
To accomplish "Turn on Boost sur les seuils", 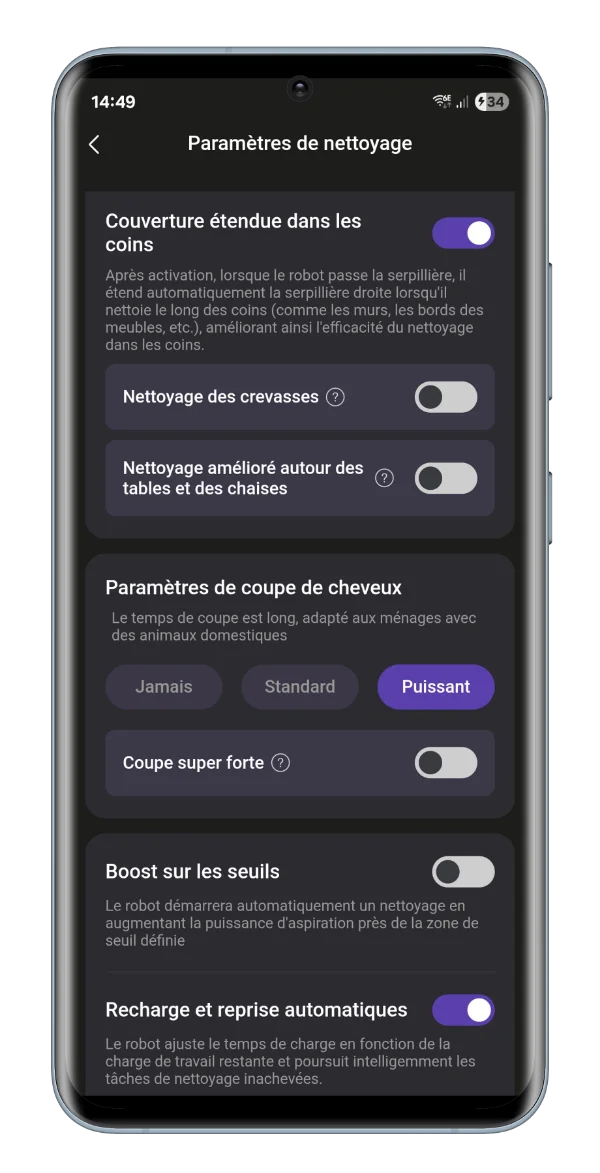I will point(463,871).
